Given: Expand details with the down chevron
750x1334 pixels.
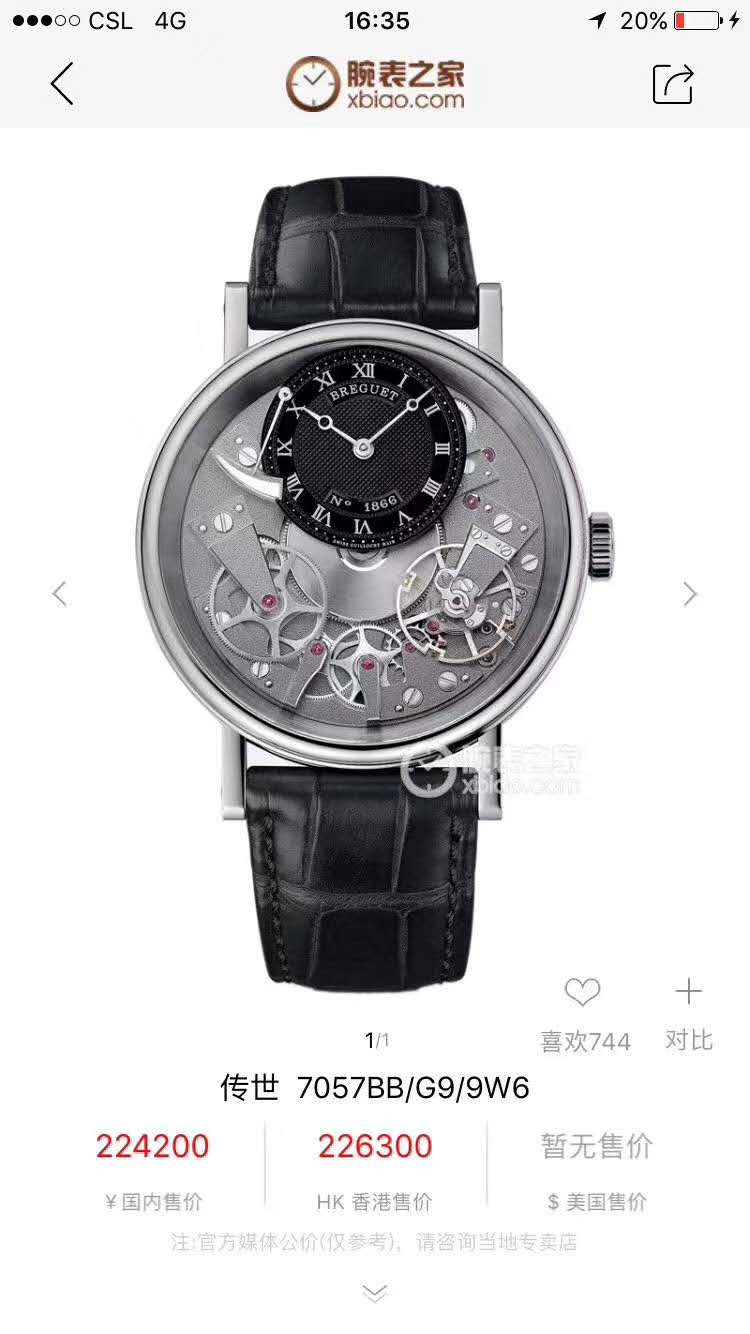Looking at the screenshot, I should [x=374, y=1294].
